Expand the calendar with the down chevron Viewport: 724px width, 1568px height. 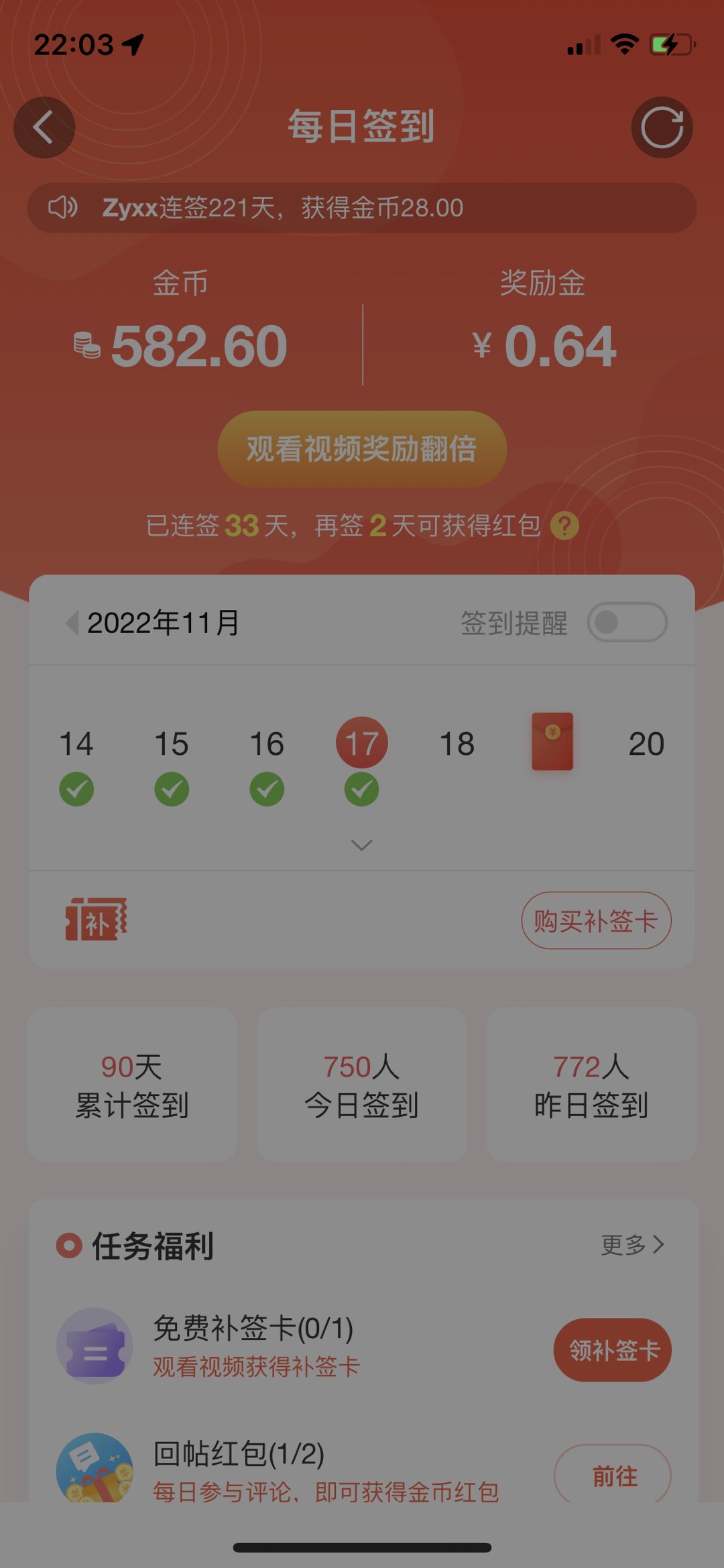coord(361,844)
